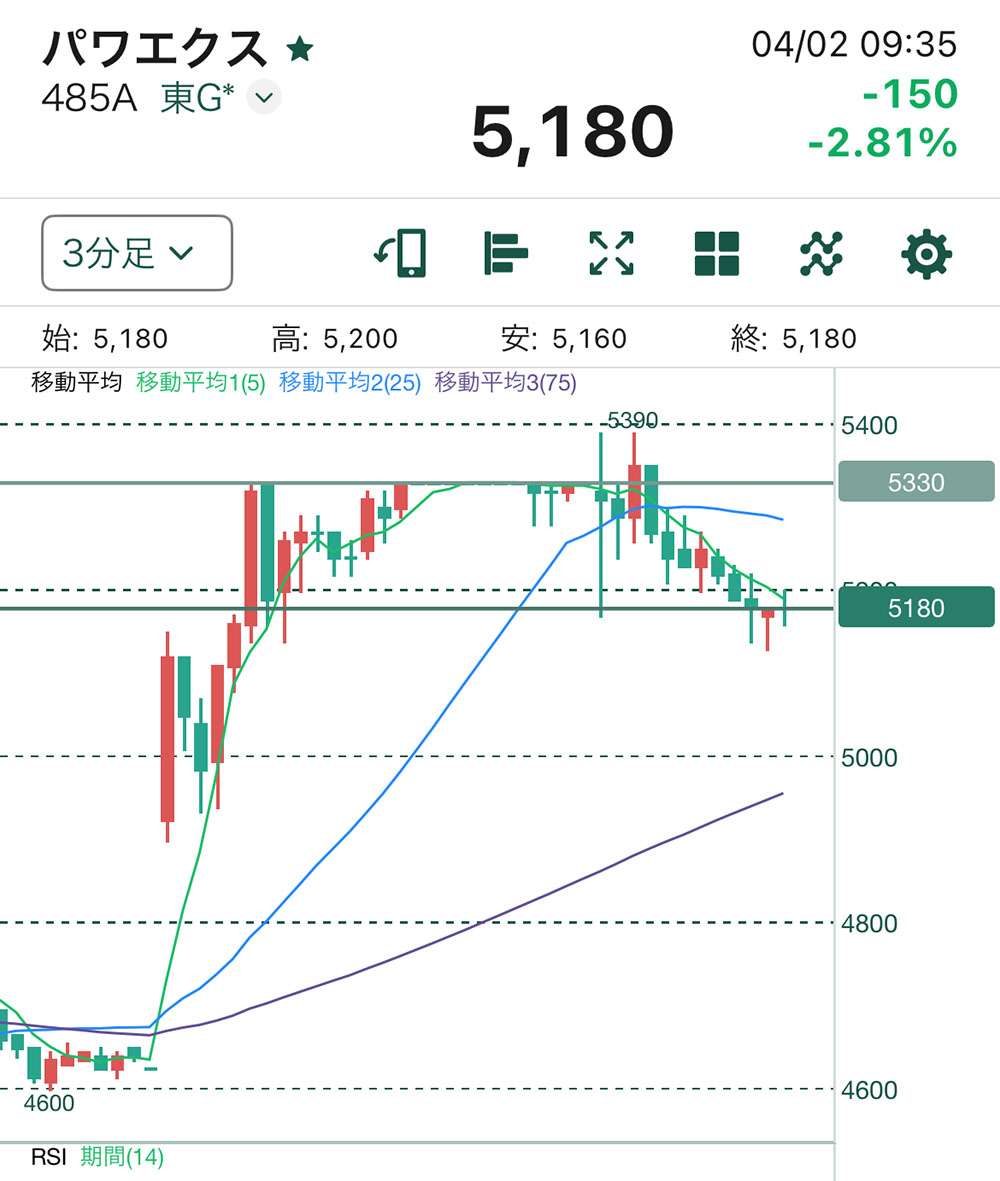Viewport: 1000px width, 1181px height.
Task: Open the technical indicators picker
Action: tap(822, 253)
